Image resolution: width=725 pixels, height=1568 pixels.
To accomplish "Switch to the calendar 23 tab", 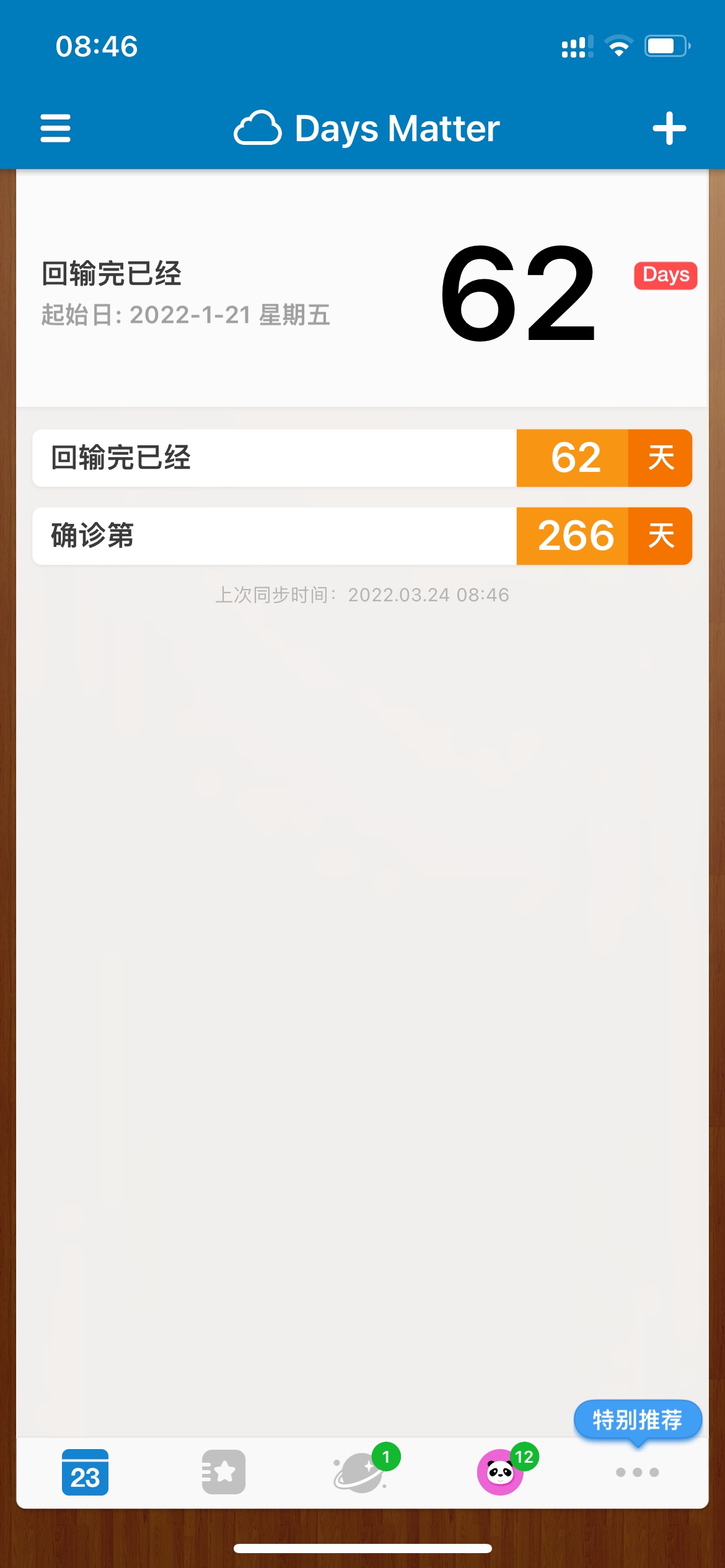I will tap(85, 1472).
